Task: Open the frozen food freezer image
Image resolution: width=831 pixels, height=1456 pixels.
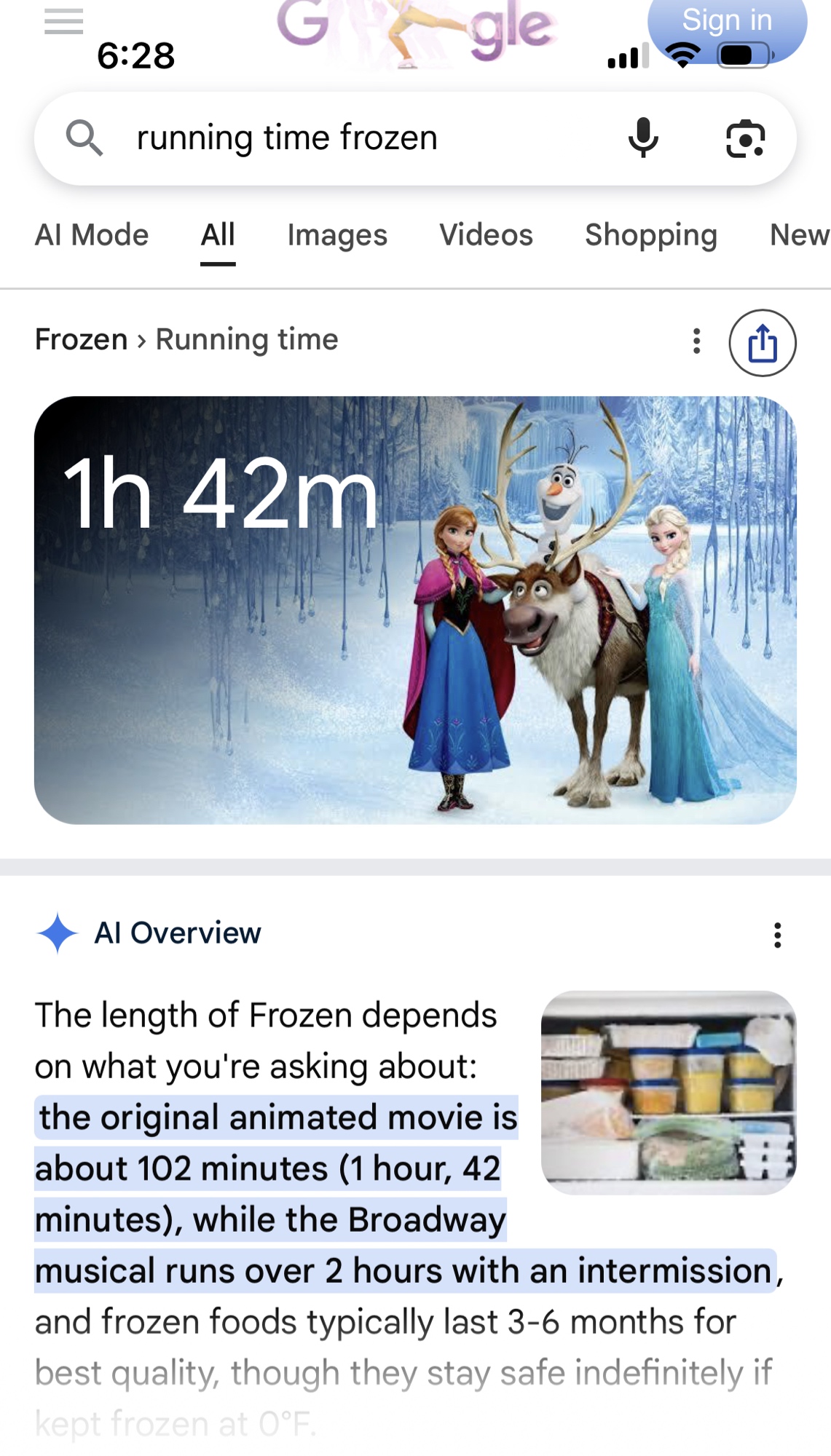Action: pos(669,1092)
